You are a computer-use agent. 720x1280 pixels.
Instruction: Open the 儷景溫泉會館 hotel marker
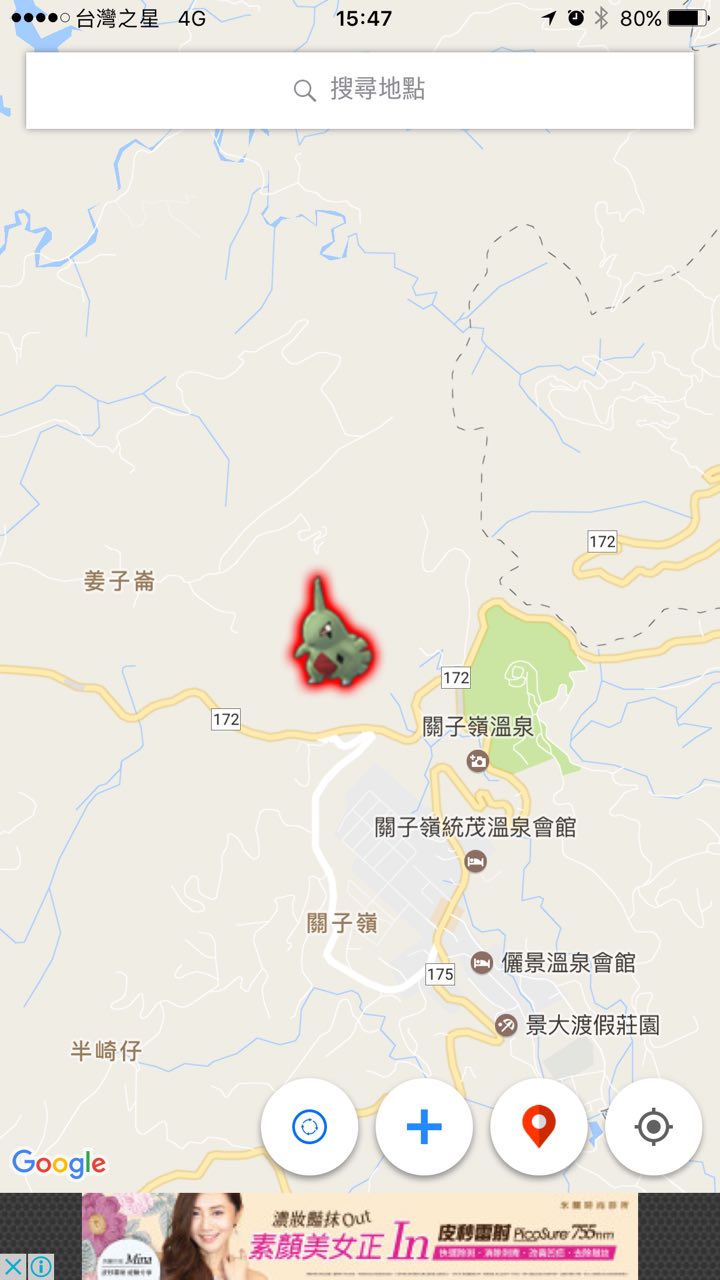[482, 962]
